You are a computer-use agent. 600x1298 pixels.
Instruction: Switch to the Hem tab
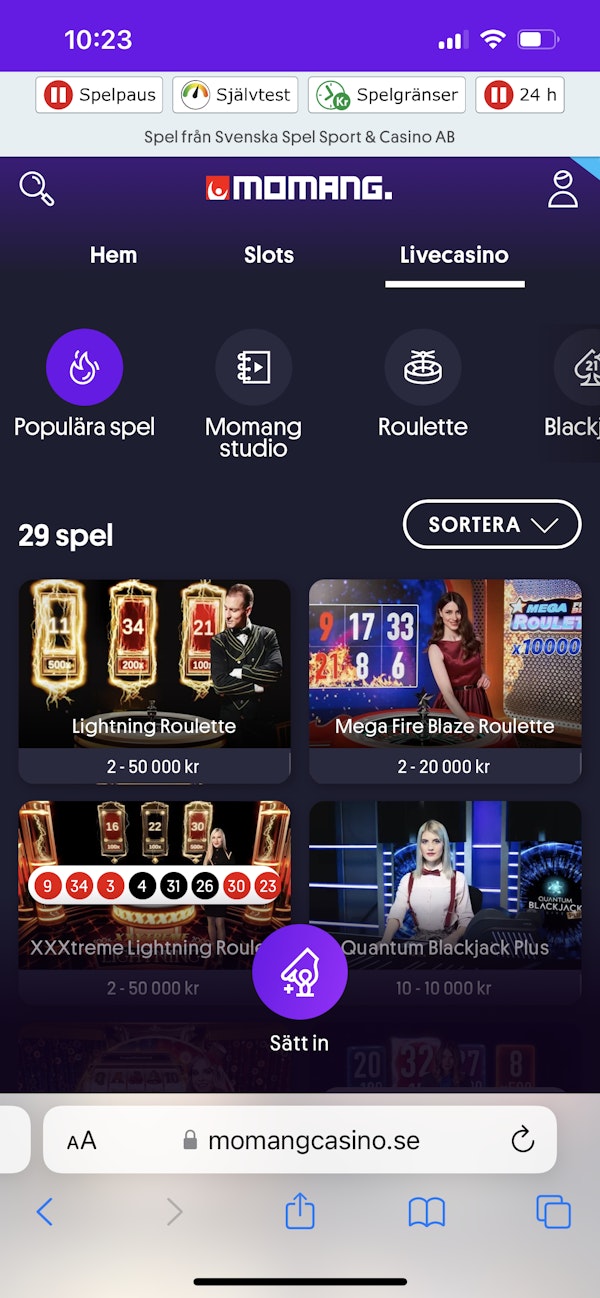(113, 255)
